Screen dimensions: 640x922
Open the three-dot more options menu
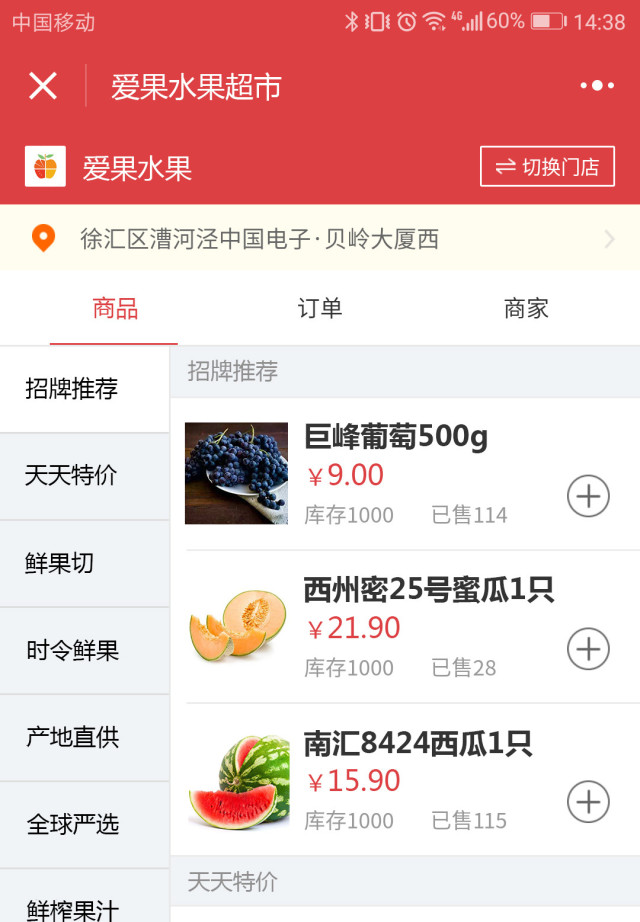[x=597, y=86]
